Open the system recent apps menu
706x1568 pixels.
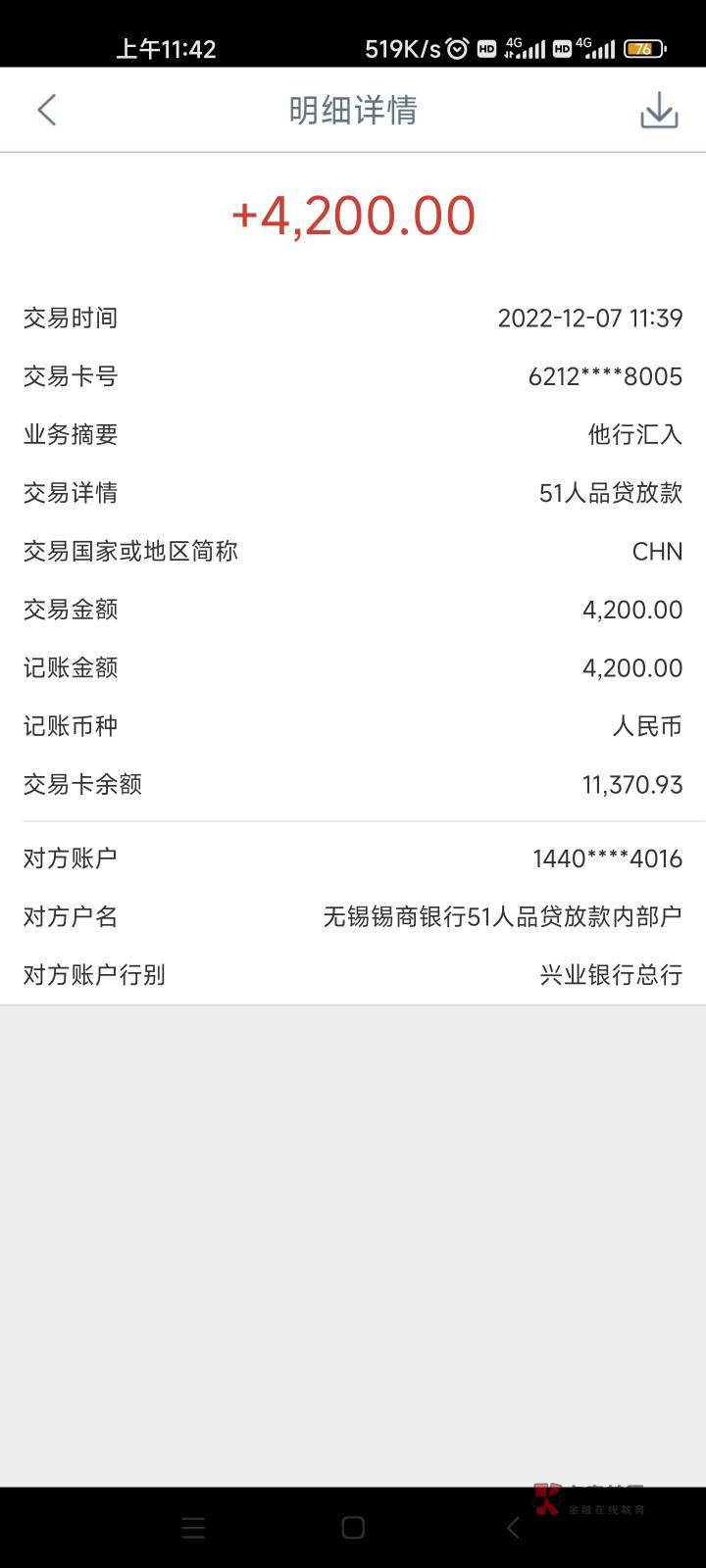pyautogui.click(x=193, y=1527)
